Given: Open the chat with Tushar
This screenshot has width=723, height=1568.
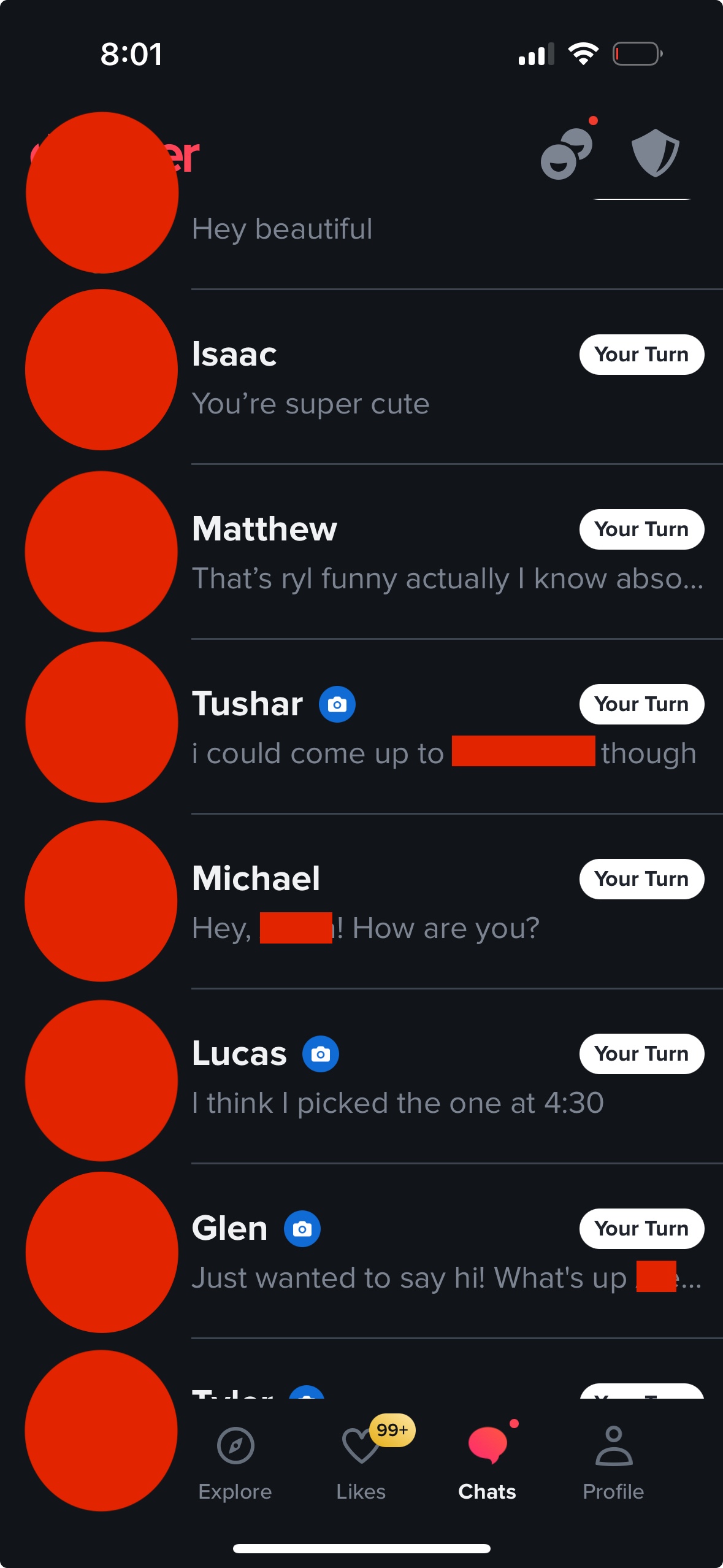Looking at the screenshot, I should 362,726.
